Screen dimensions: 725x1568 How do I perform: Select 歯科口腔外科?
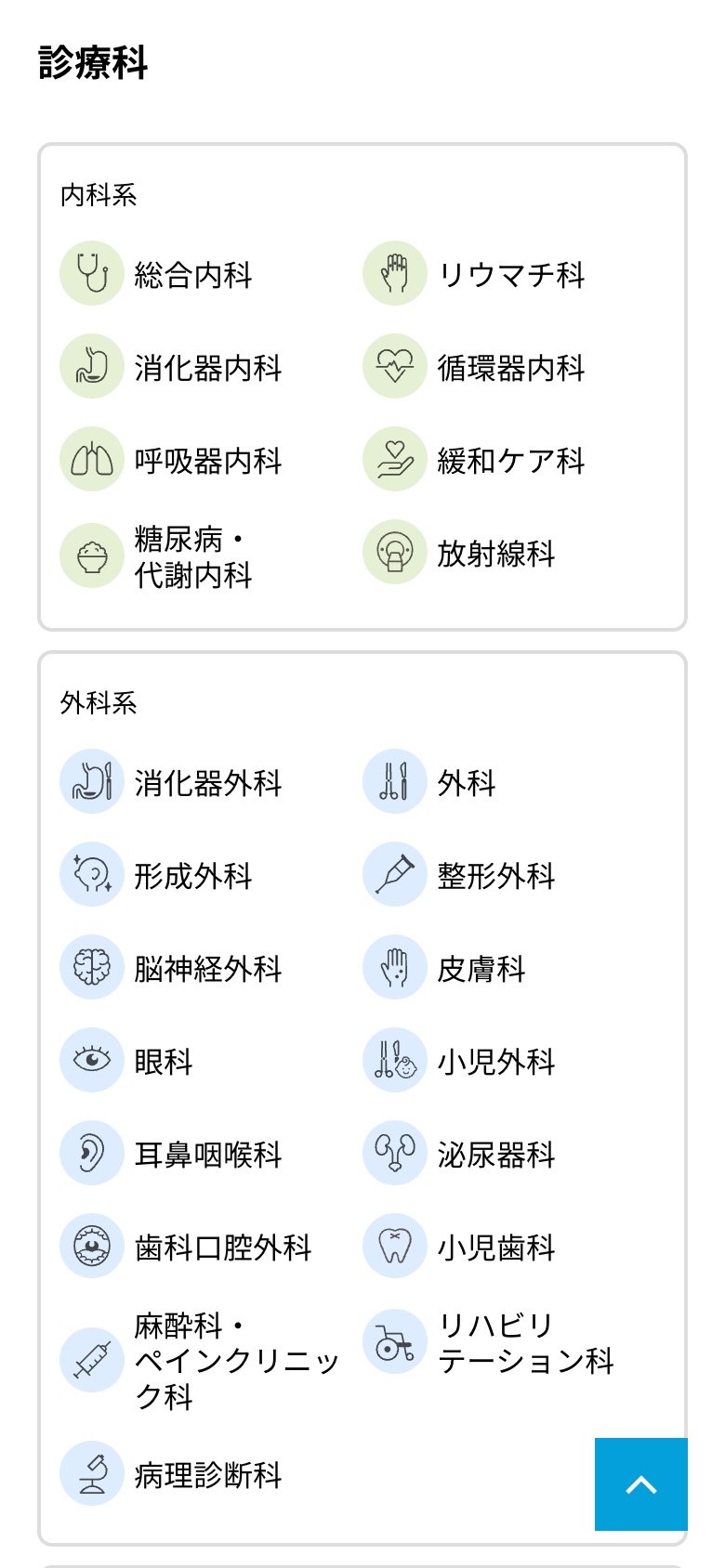(186, 1247)
